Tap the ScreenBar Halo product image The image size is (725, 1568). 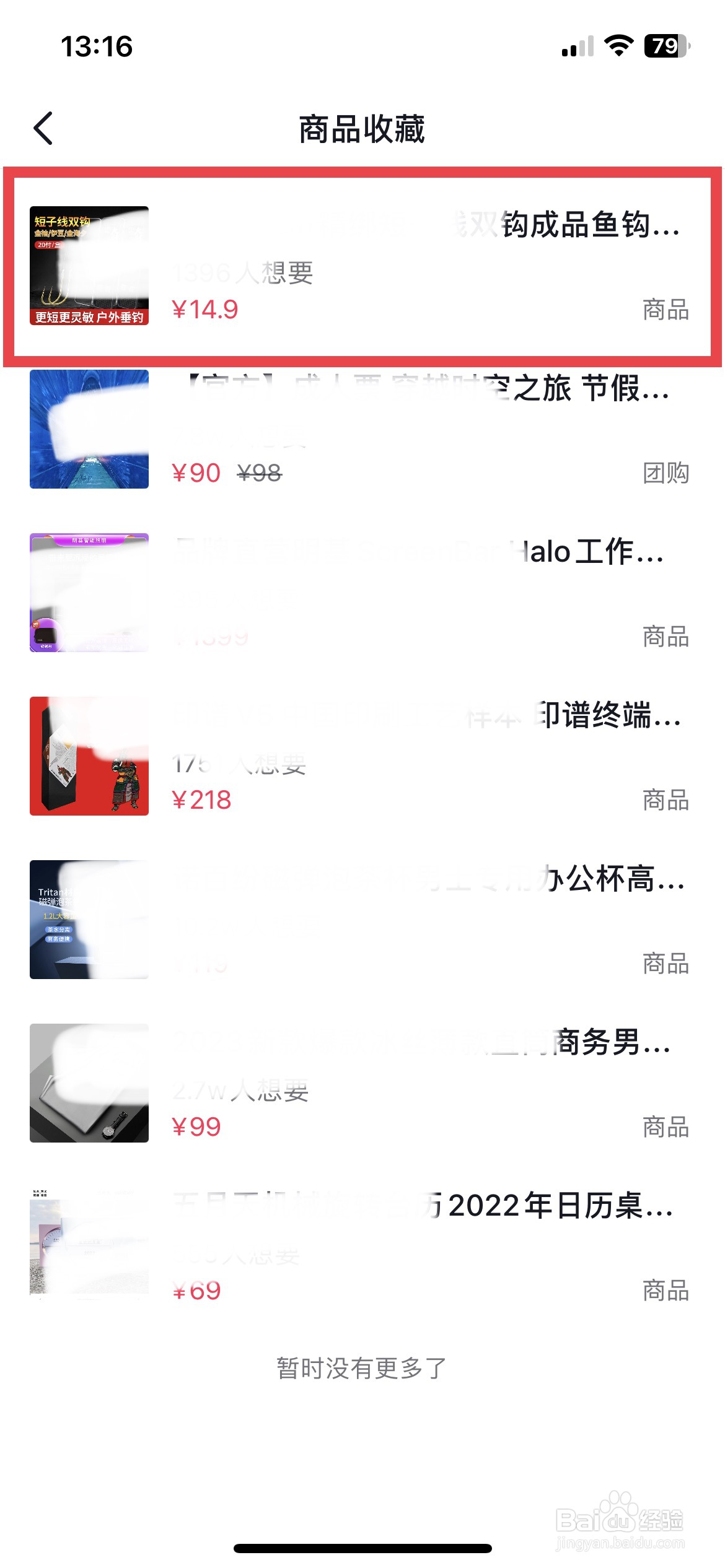(x=89, y=593)
